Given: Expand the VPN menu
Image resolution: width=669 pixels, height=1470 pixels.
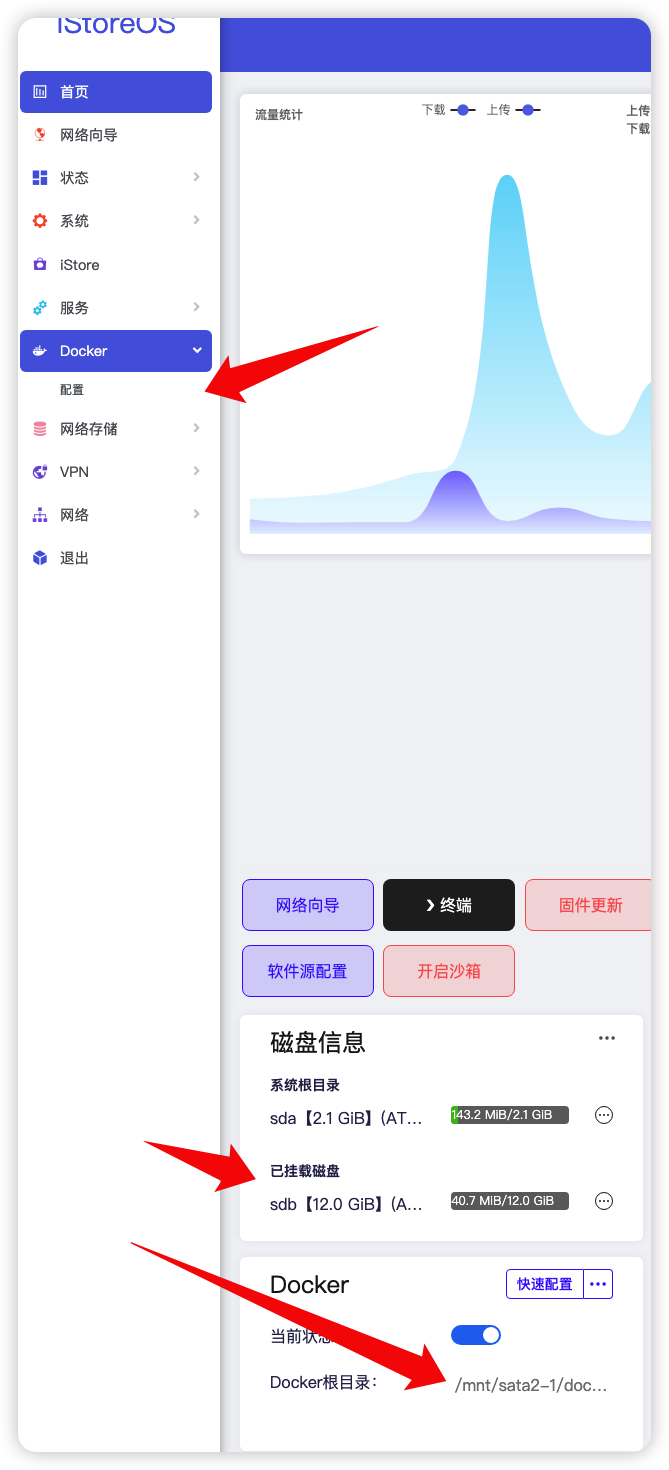Looking at the screenshot, I should (x=115, y=472).
